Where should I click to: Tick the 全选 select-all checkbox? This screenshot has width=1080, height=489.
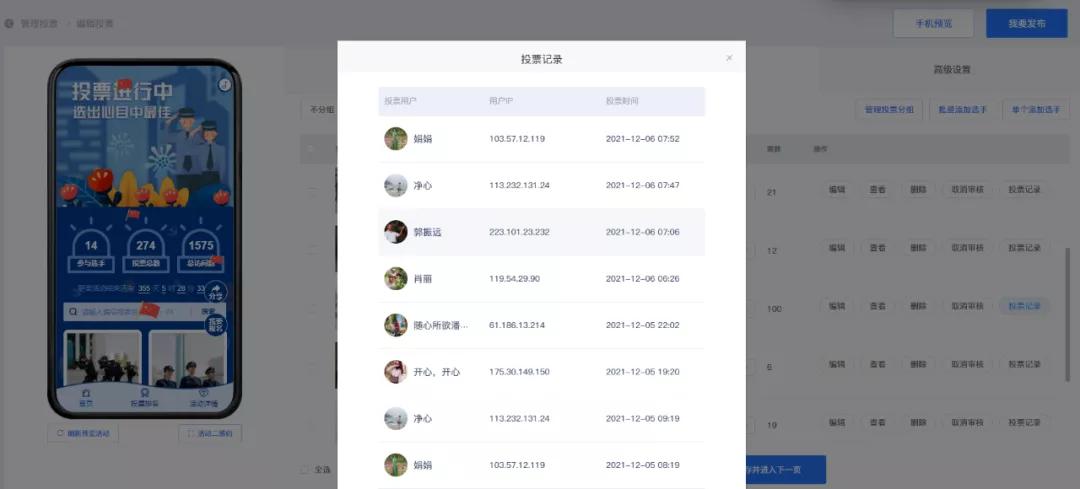pos(305,469)
